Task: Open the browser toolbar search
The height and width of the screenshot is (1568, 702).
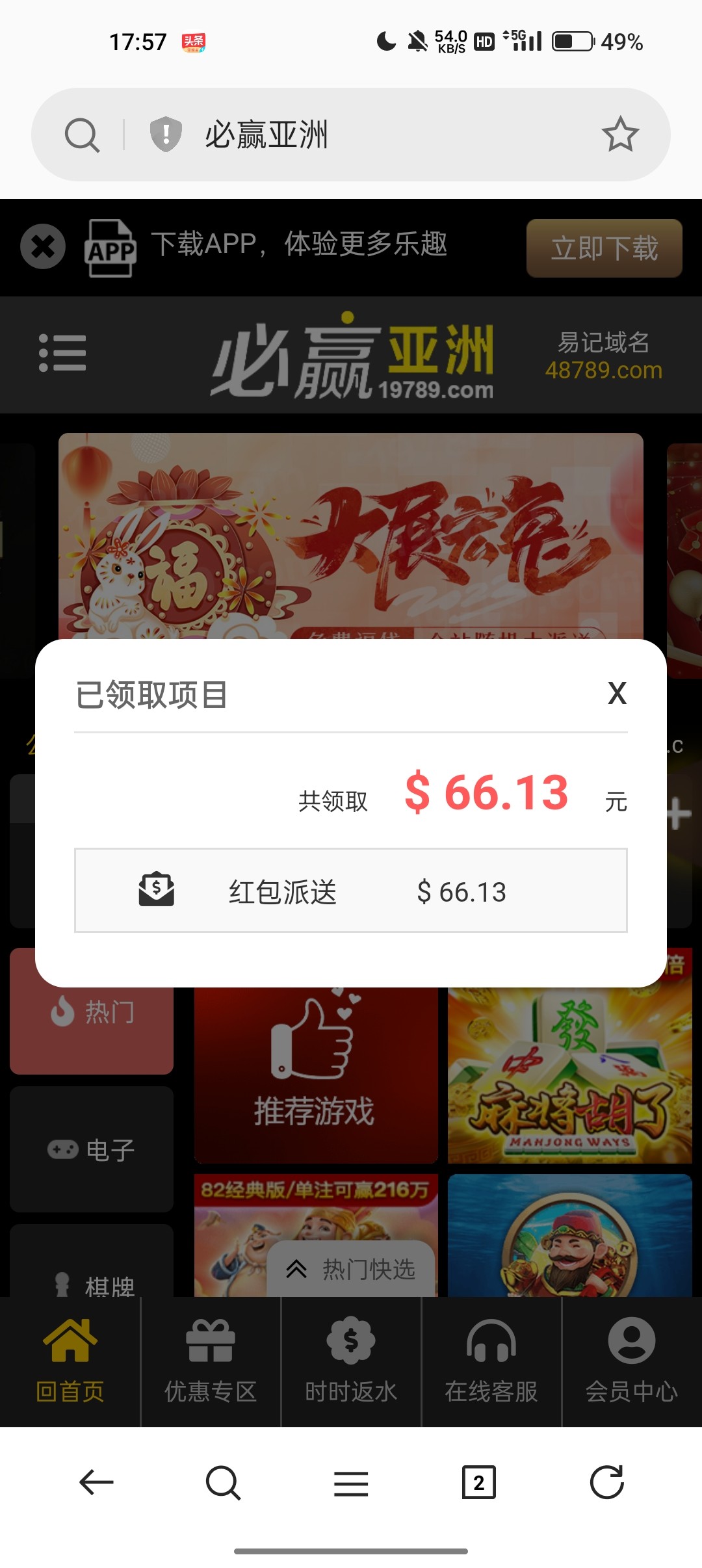Action: (223, 1482)
